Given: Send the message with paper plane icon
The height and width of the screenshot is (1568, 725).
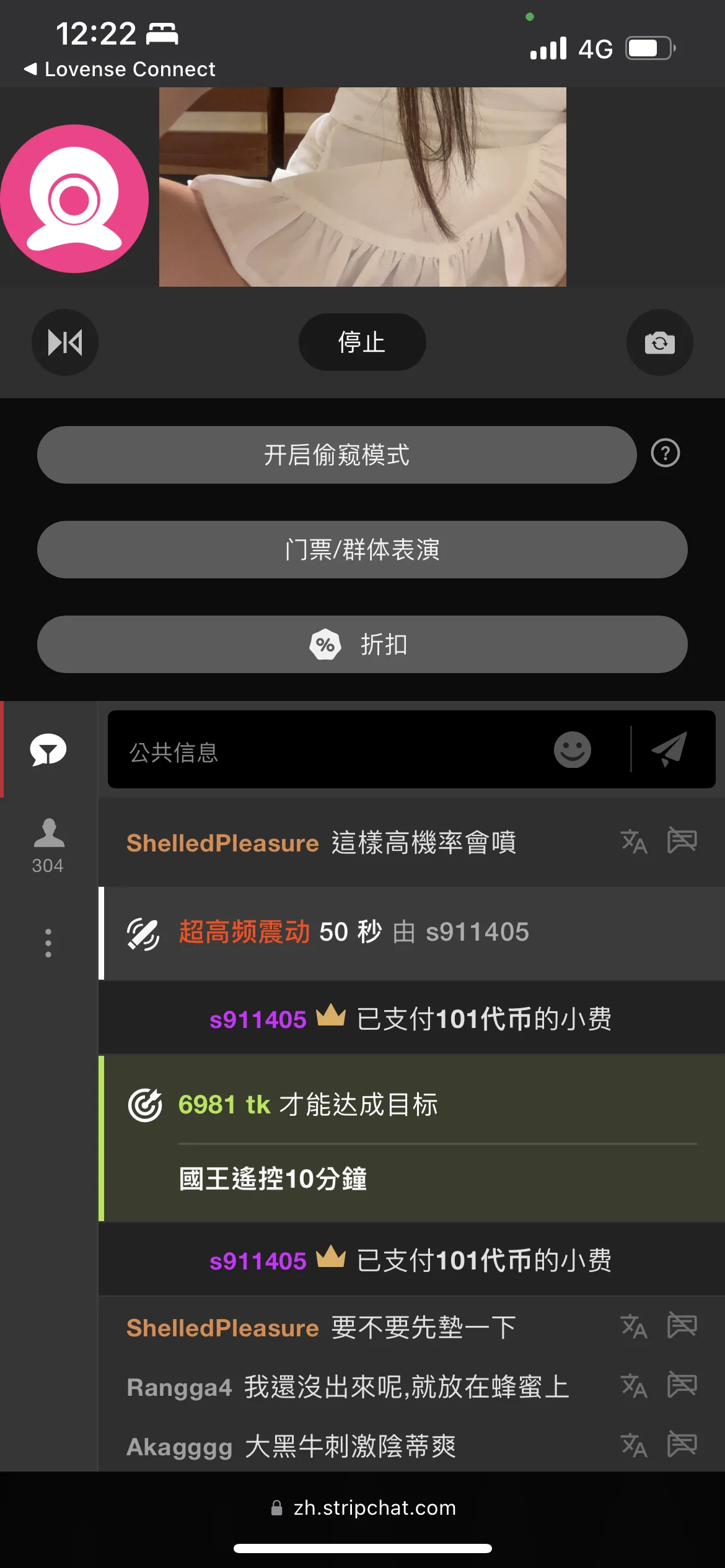Looking at the screenshot, I should [x=670, y=749].
